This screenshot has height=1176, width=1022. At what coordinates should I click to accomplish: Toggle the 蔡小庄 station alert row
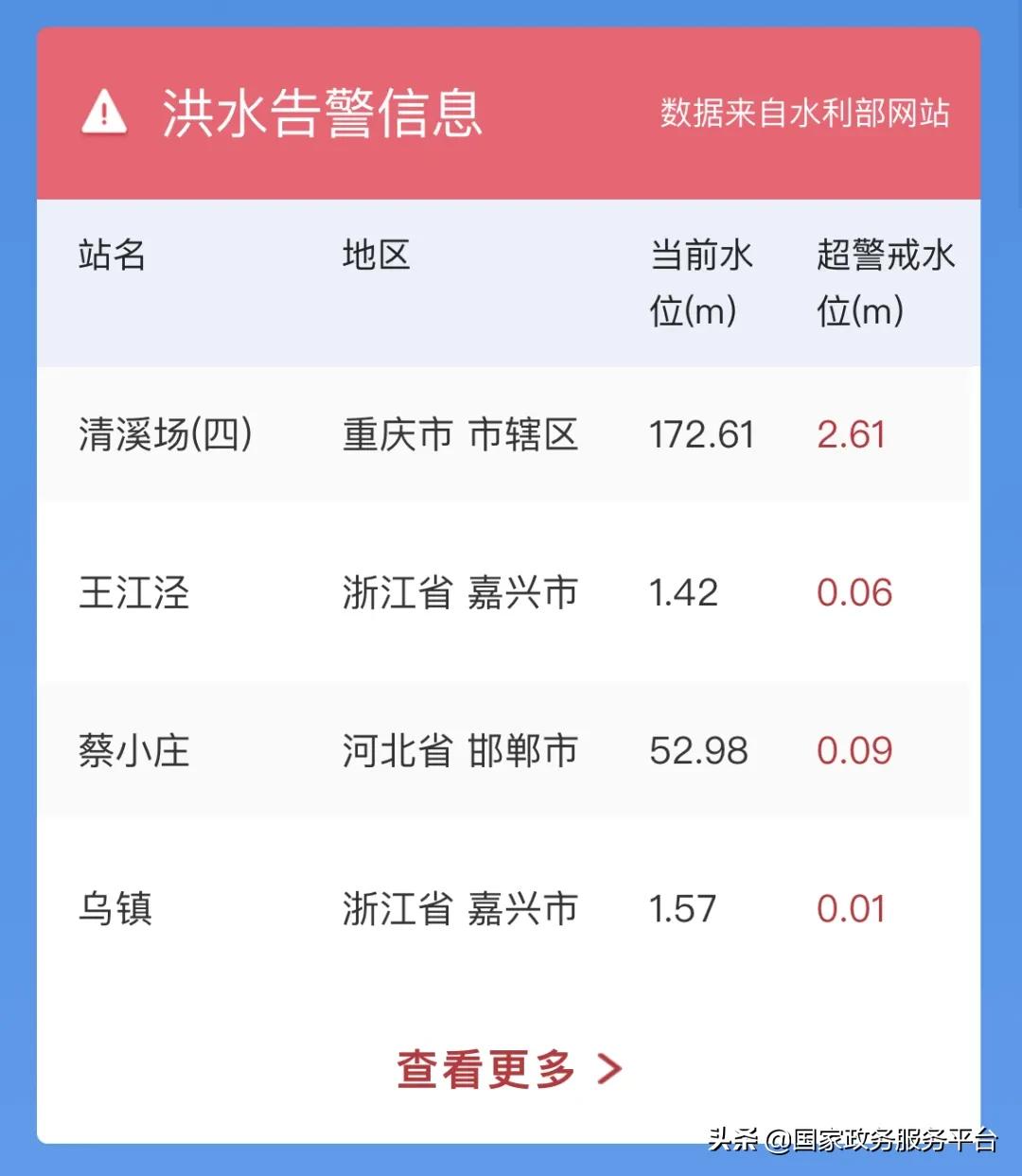132,751
